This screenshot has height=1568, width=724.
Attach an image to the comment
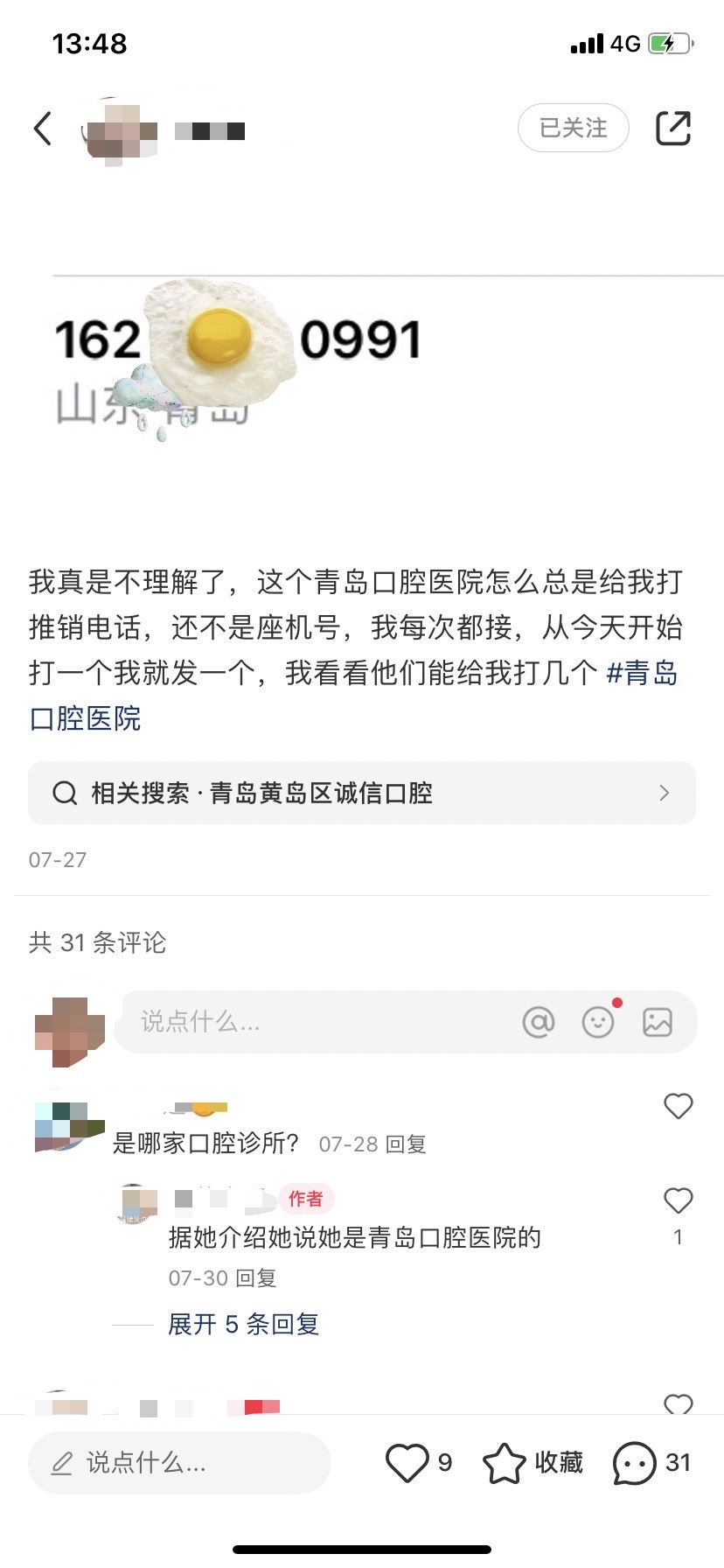658,1021
